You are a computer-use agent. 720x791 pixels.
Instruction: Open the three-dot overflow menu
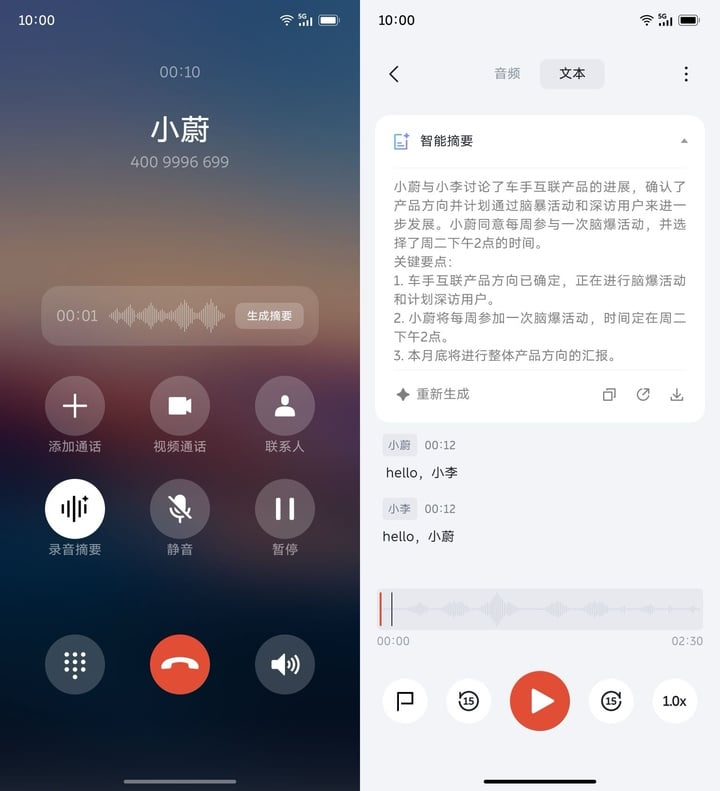point(685,74)
